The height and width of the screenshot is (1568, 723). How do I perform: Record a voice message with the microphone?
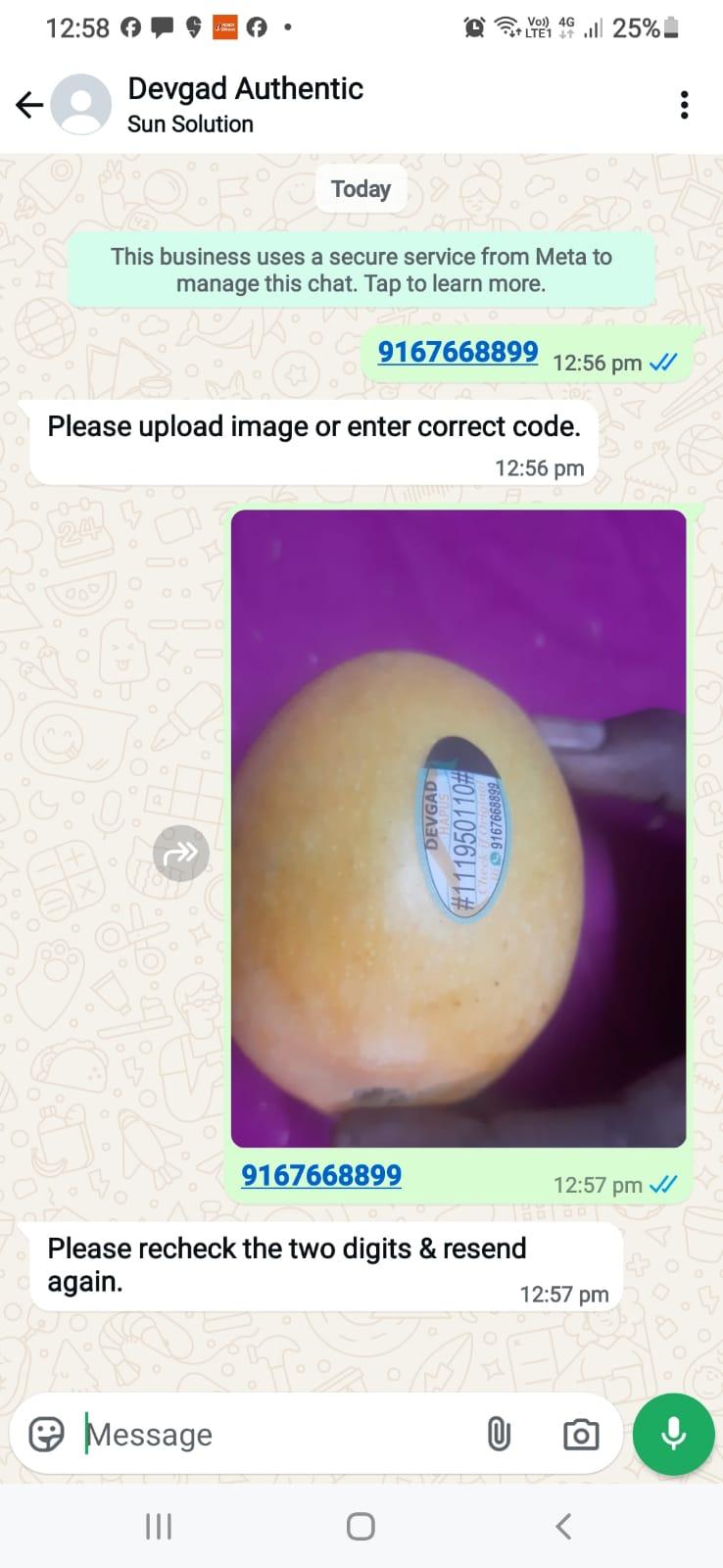(x=673, y=1435)
